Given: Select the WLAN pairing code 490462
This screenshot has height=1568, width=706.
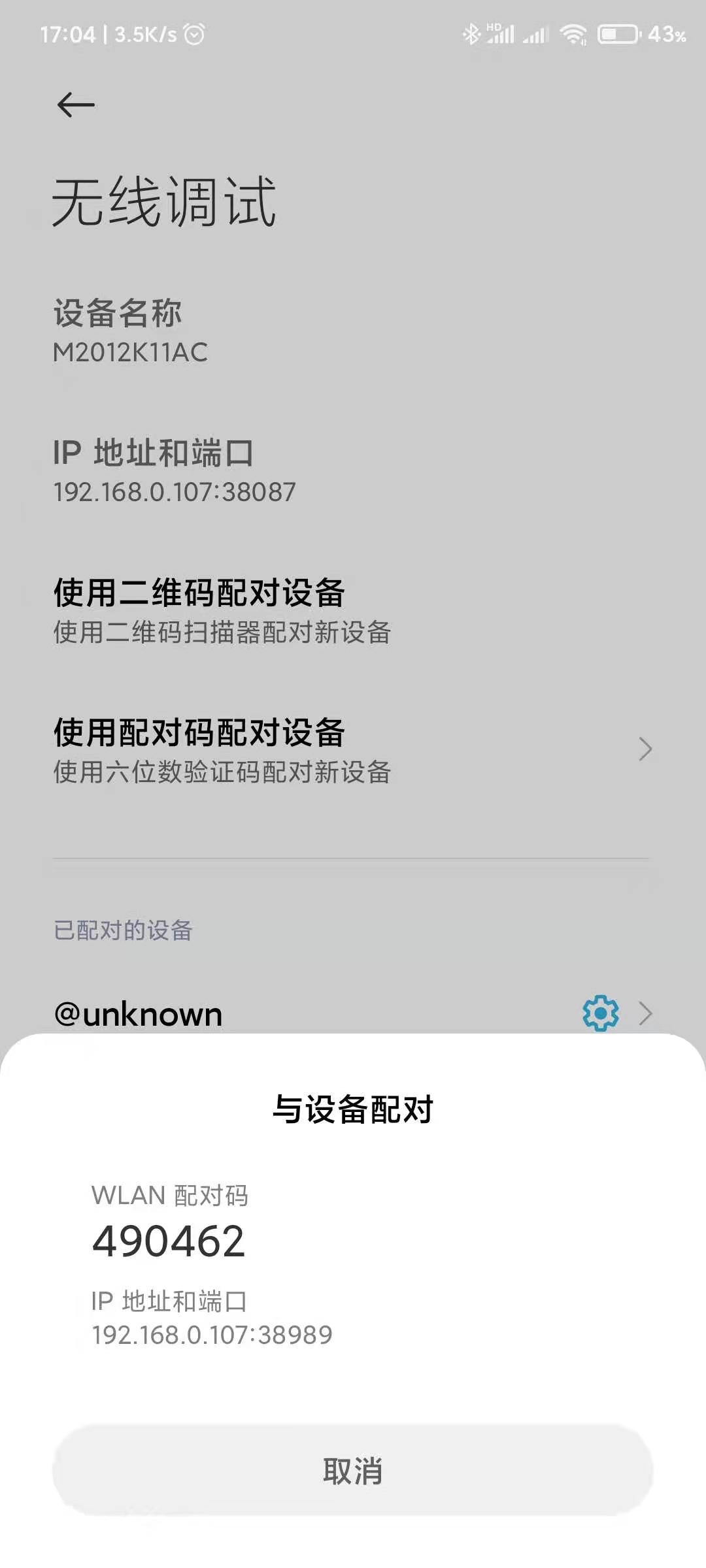Looking at the screenshot, I should pos(169,1243).
